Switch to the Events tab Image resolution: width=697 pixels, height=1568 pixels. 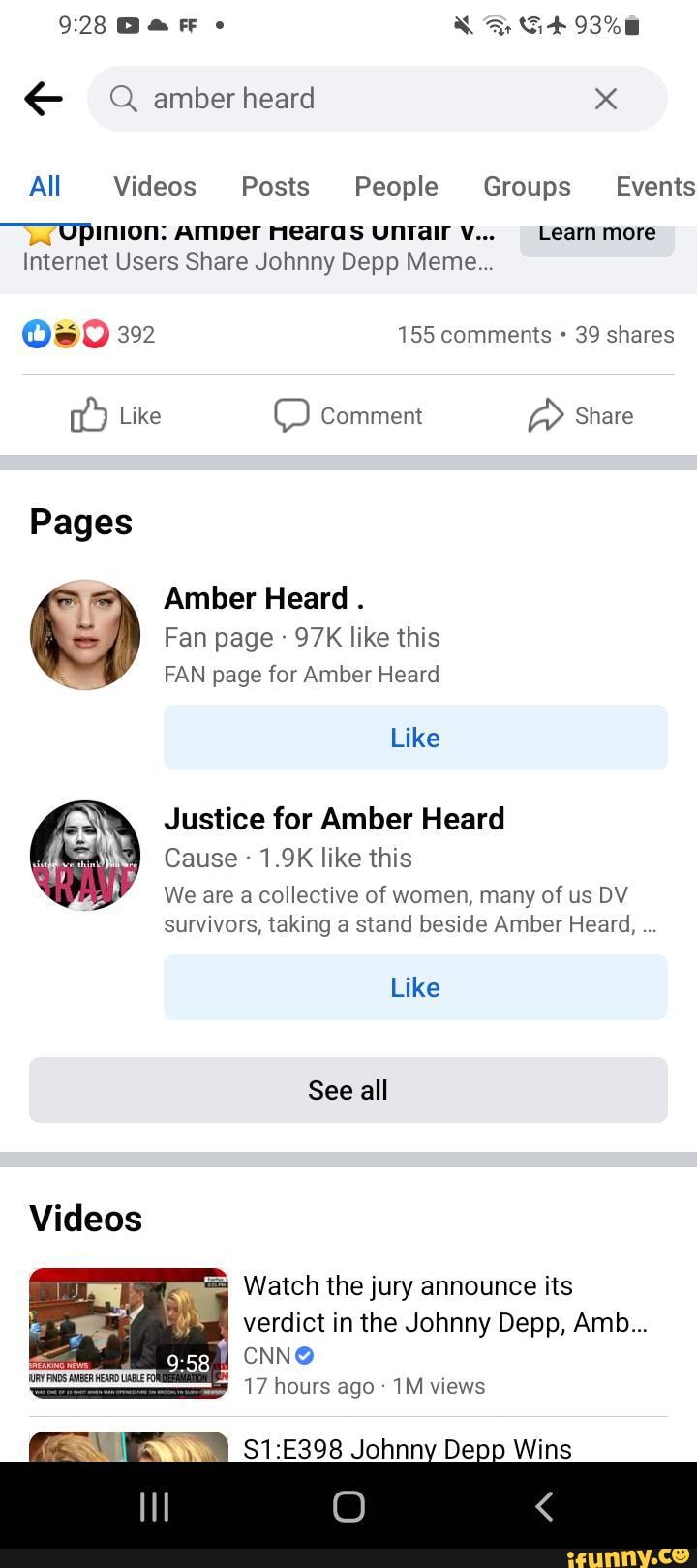[654, 186]
